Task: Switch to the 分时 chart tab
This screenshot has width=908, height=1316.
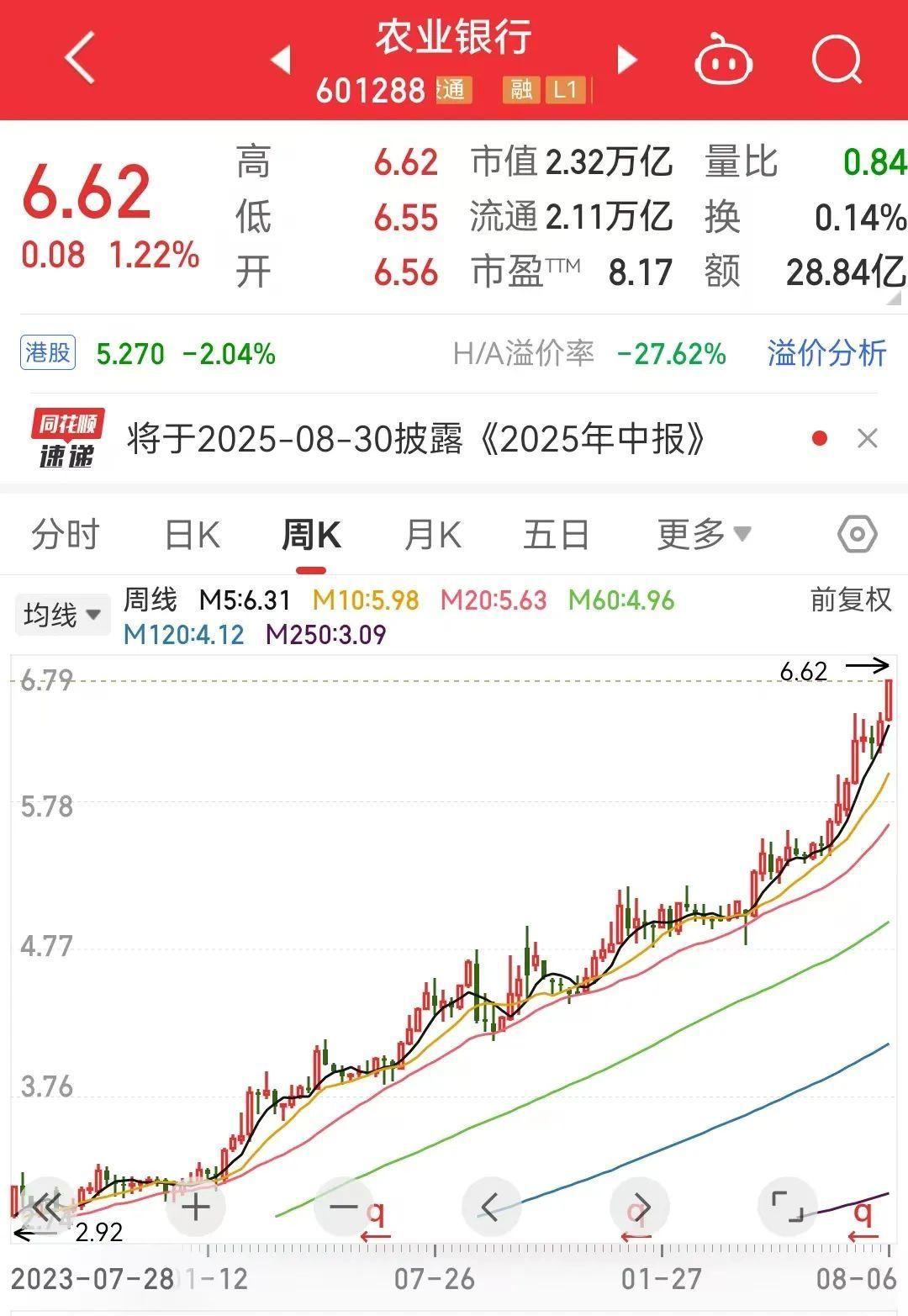Action: tap(66, 535)
